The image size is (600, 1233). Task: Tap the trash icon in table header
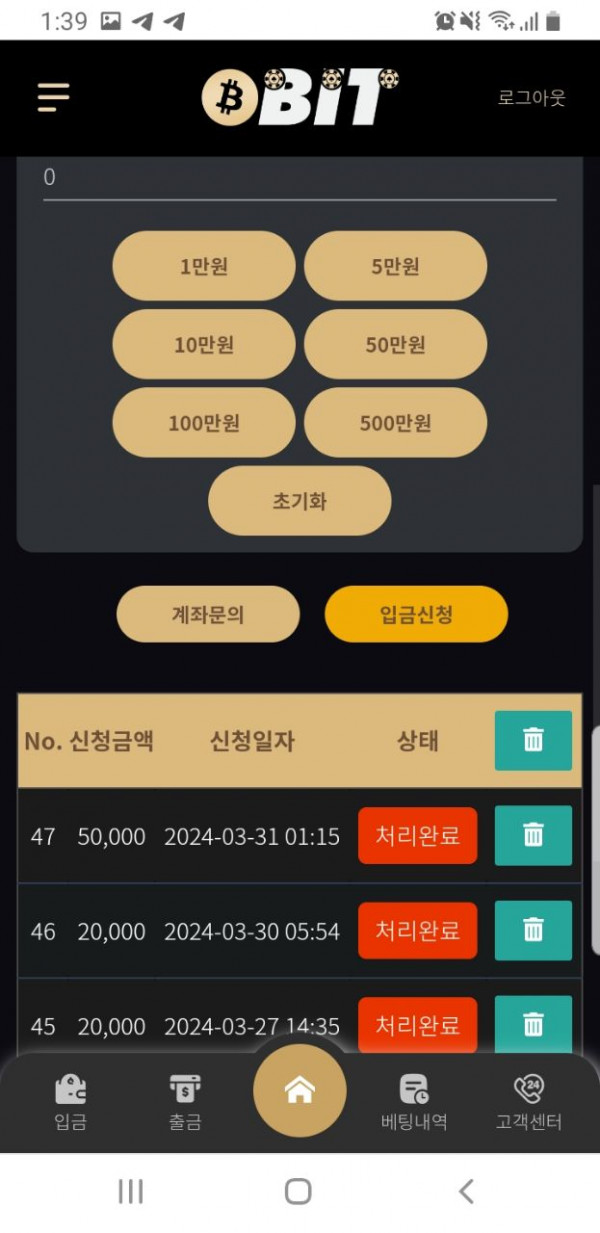tap(533, 740)
